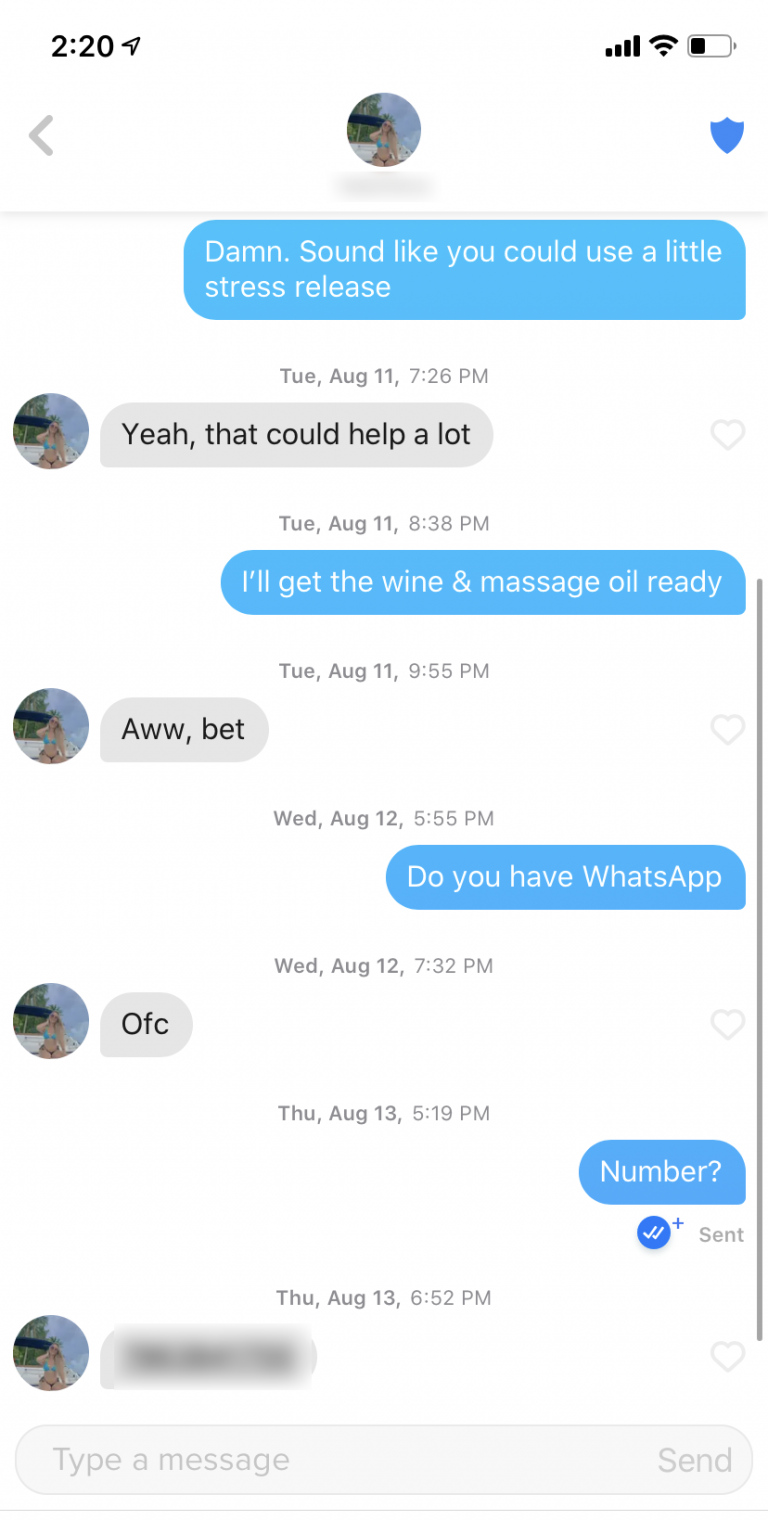Like the blurred last received message

(727, 1356)
